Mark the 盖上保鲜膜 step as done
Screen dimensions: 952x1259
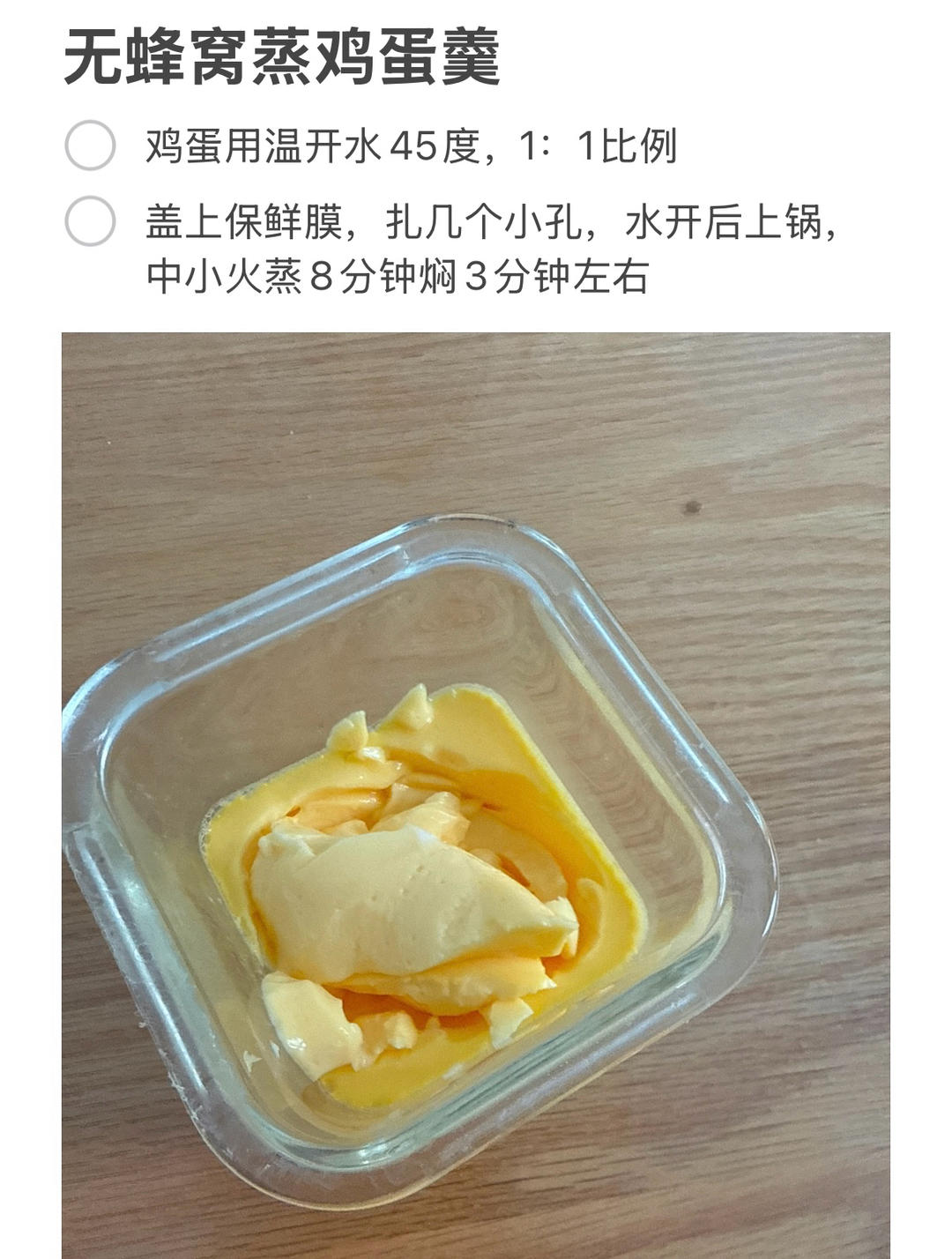[x=90, y=221]
